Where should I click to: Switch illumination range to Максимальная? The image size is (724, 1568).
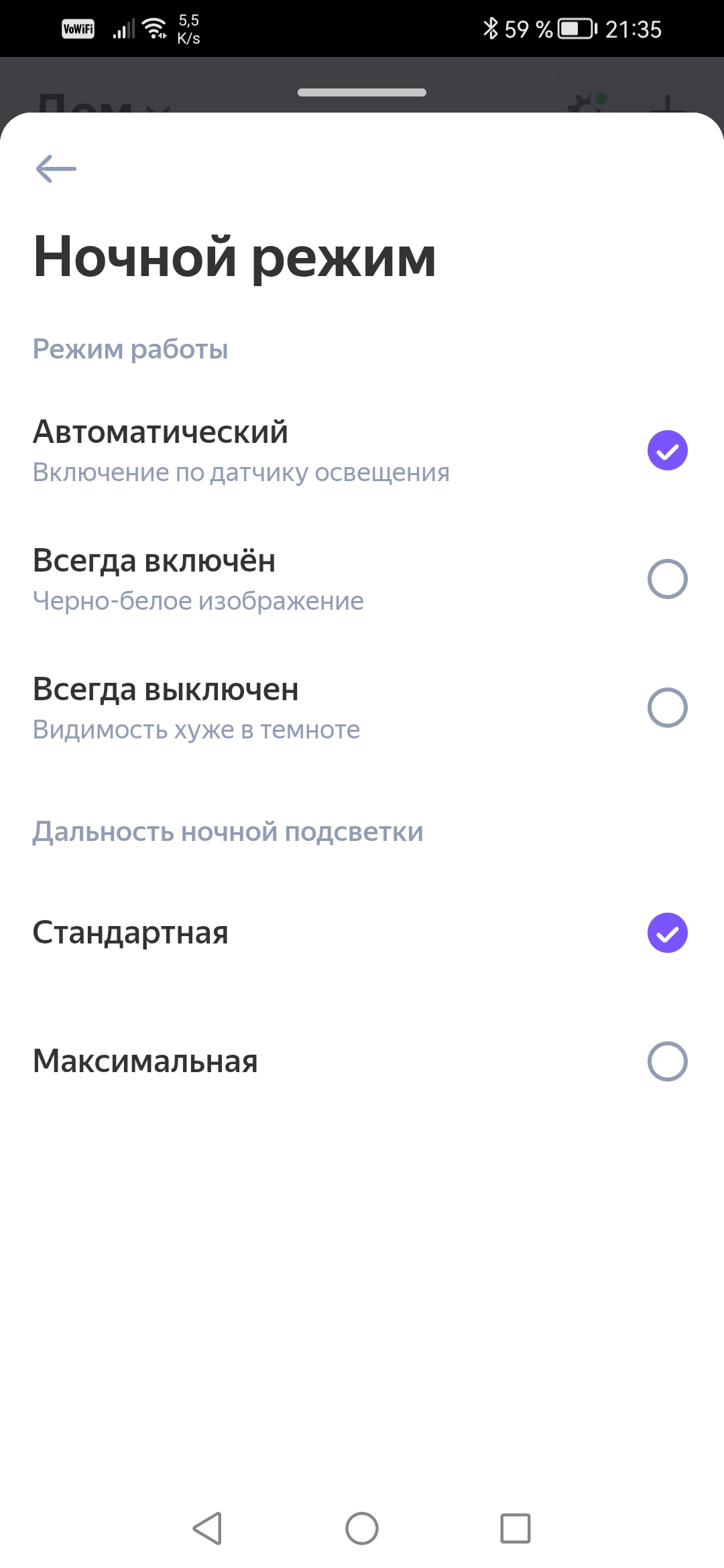click(x=667, y=1061)
